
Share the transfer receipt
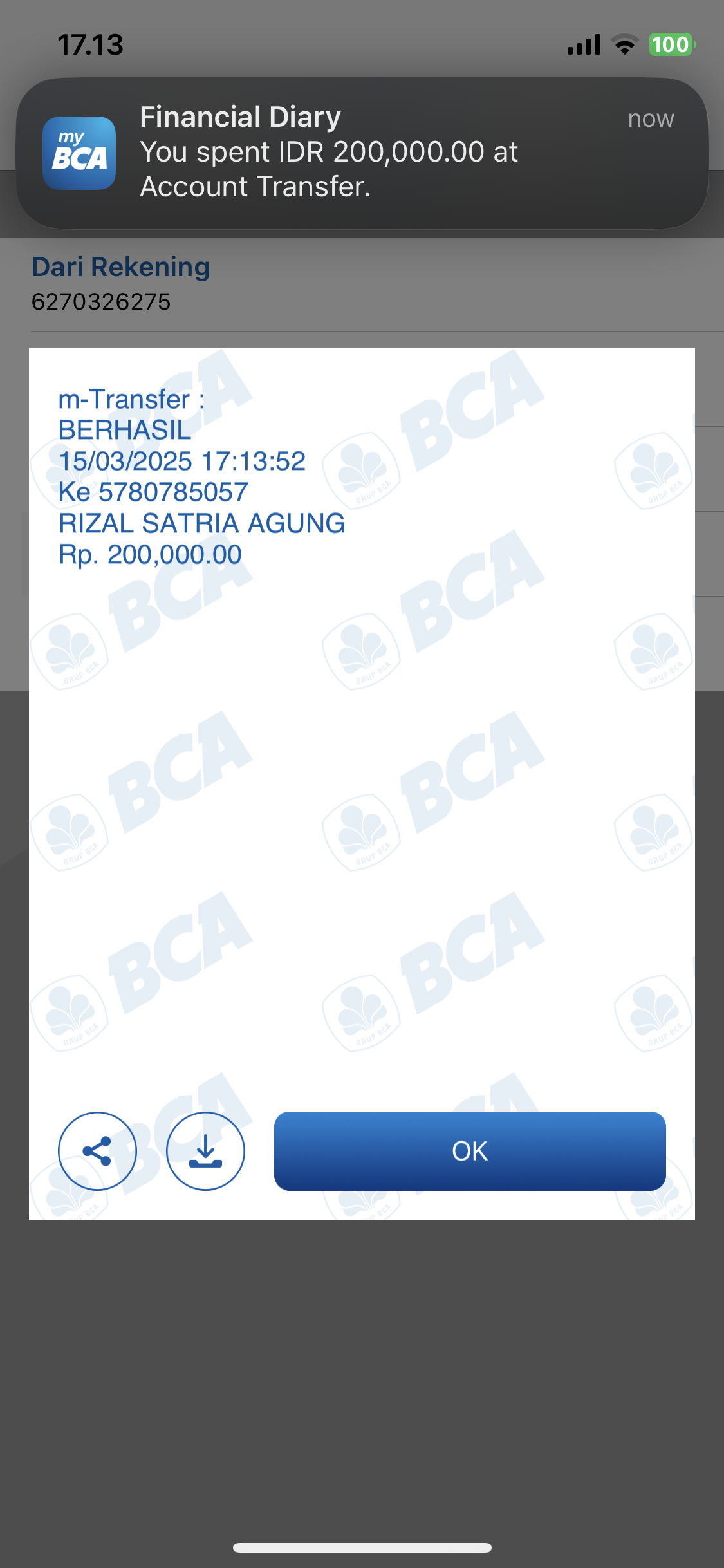(97, 1151)
